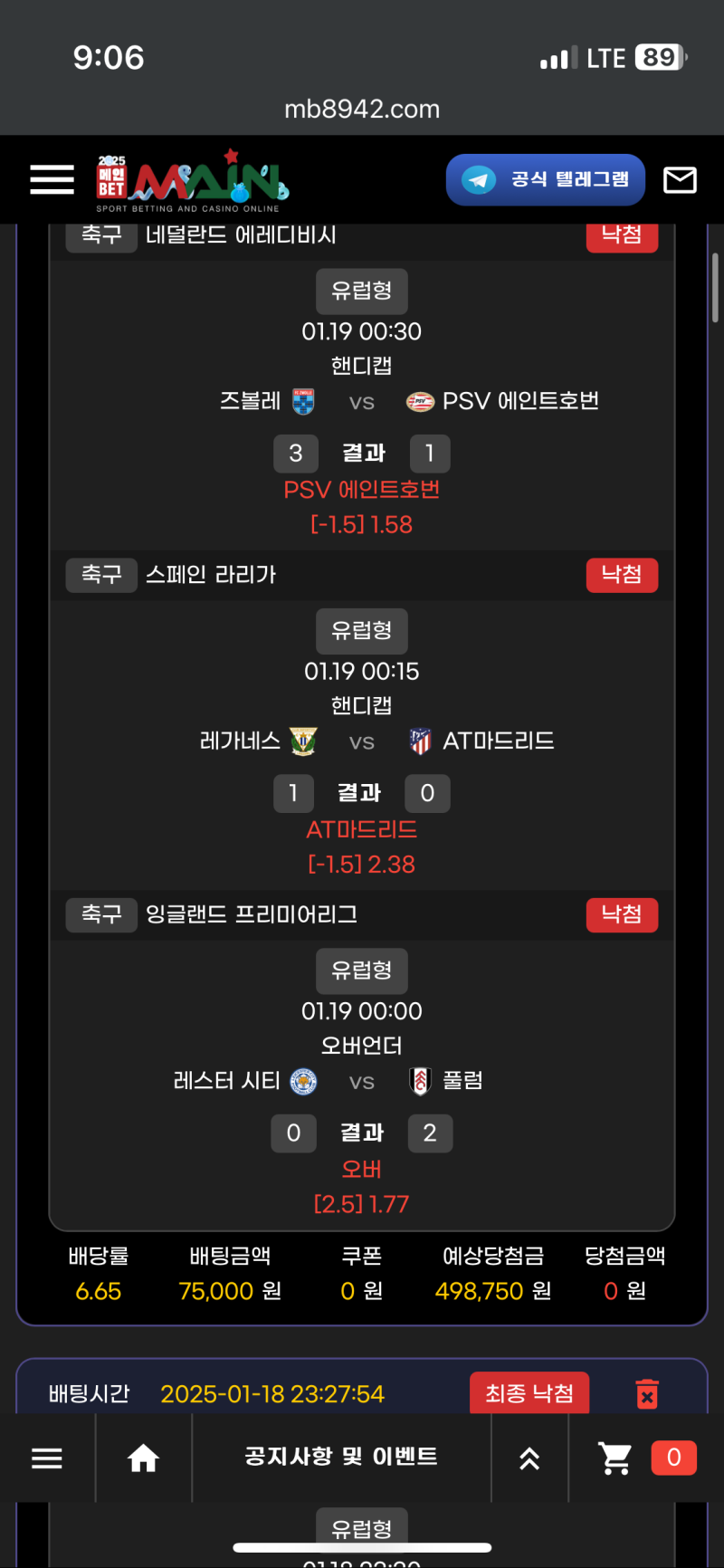
Task: Open the 공식 텔레그램 Telegram button
Action: coord(545,179)
